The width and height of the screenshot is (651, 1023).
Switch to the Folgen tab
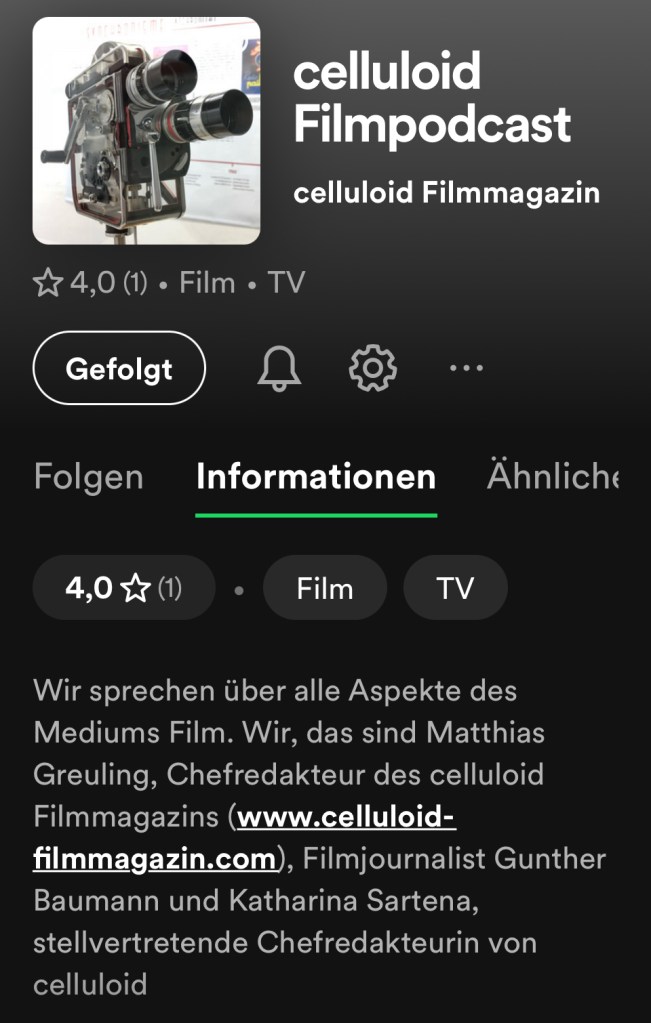pyautogui.click(x=88, y=477)
